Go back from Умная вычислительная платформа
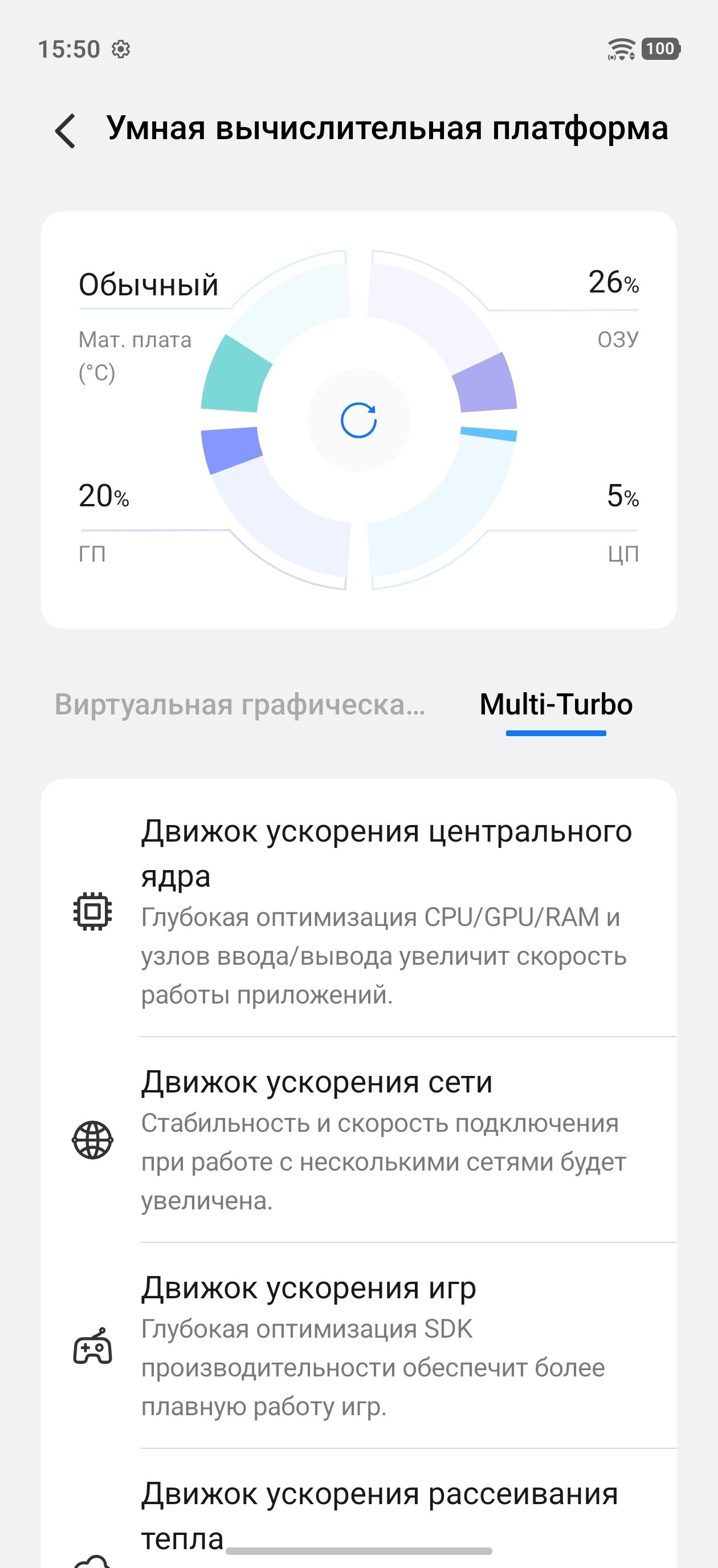Image resolution: width=718 pixels, height=1568 pixels. tap(66, 130)
